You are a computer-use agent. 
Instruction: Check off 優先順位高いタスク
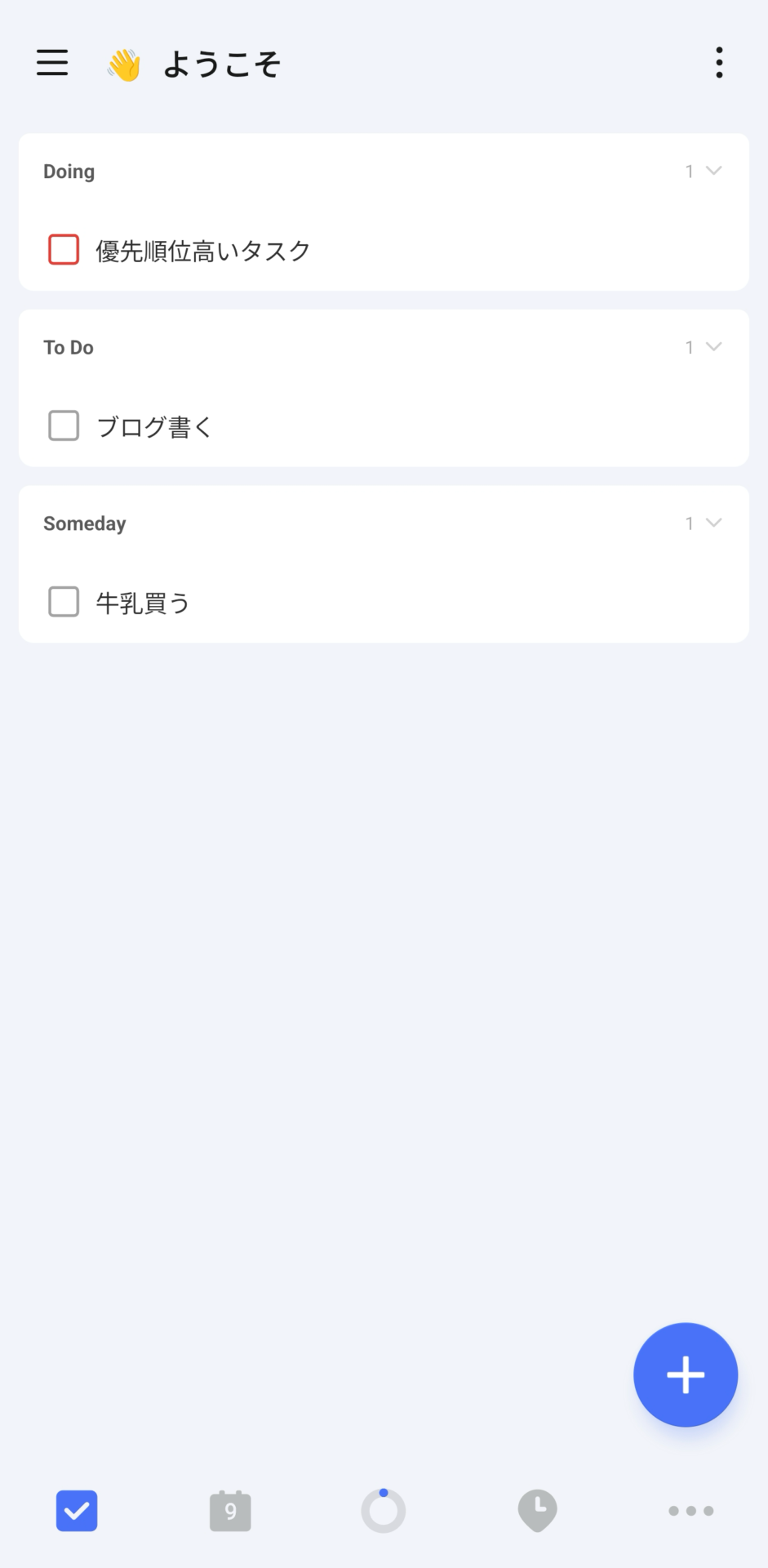(64, 250)
